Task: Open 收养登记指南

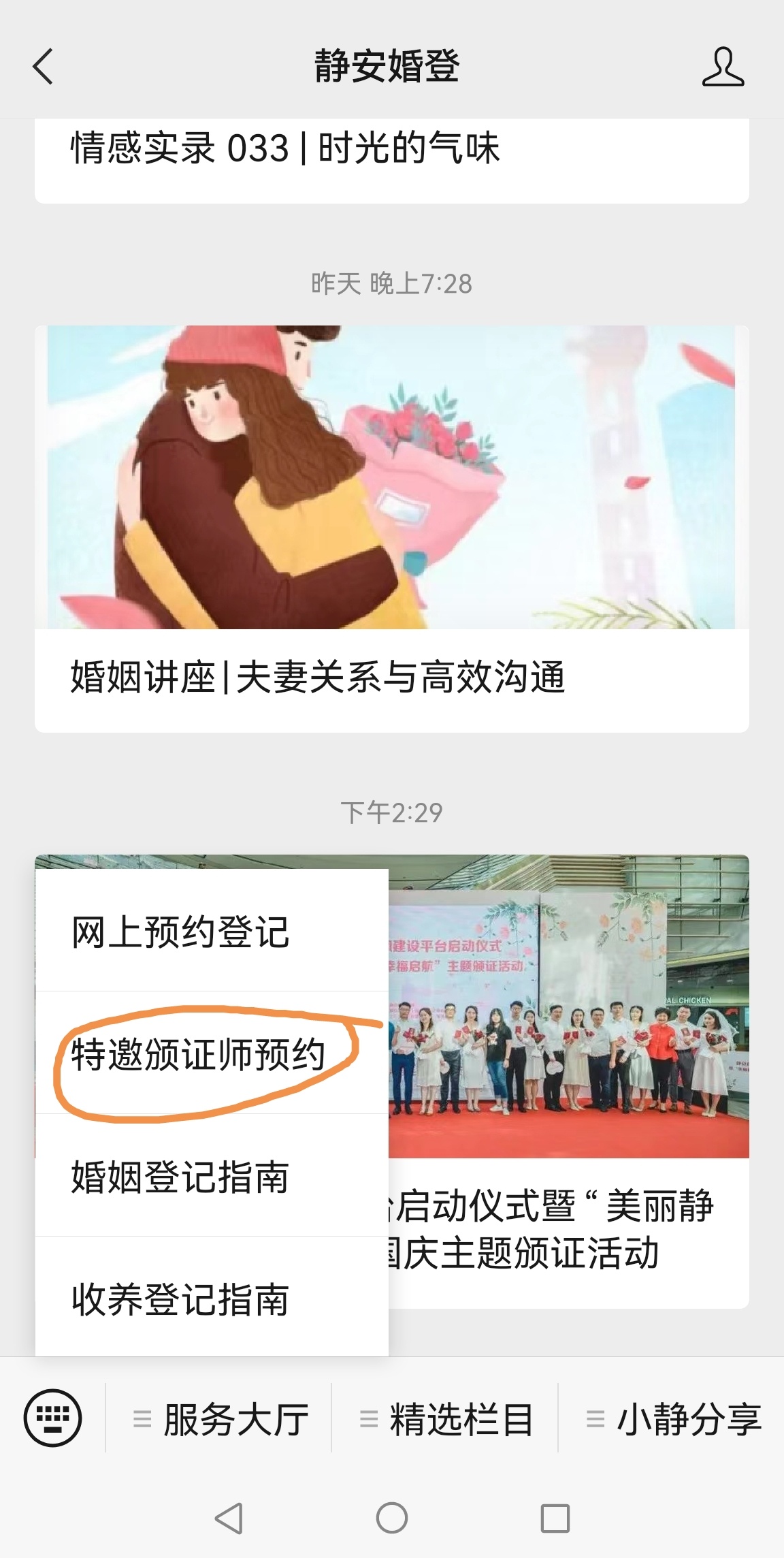Action: pos(181,1299)
